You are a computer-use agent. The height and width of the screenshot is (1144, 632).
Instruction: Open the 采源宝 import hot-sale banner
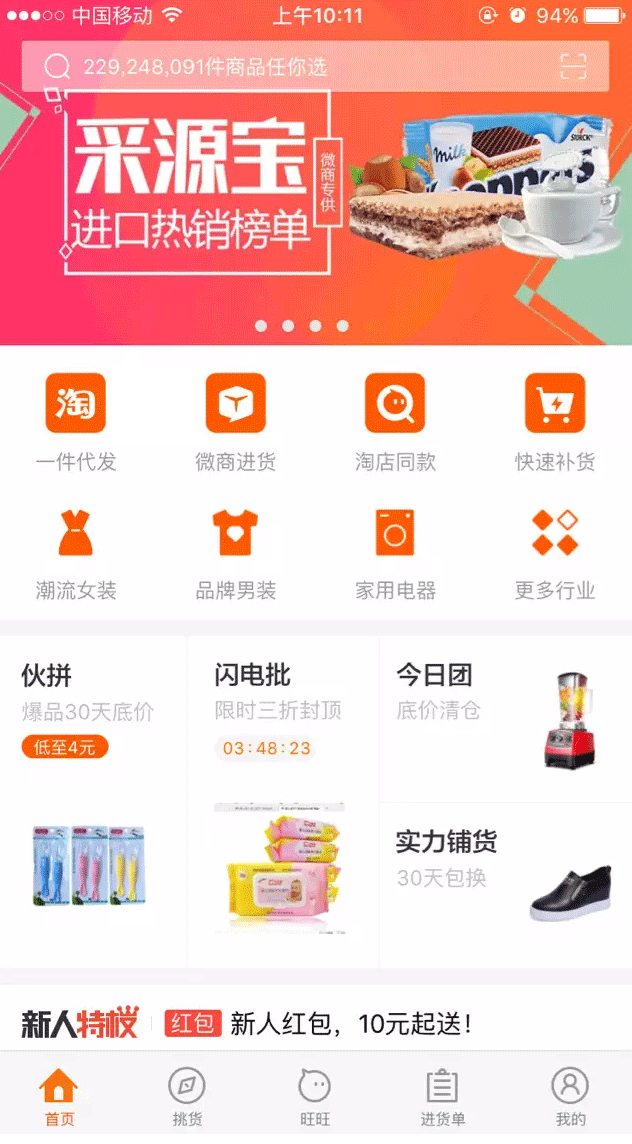pyautogui.click(x=316, y=200)
